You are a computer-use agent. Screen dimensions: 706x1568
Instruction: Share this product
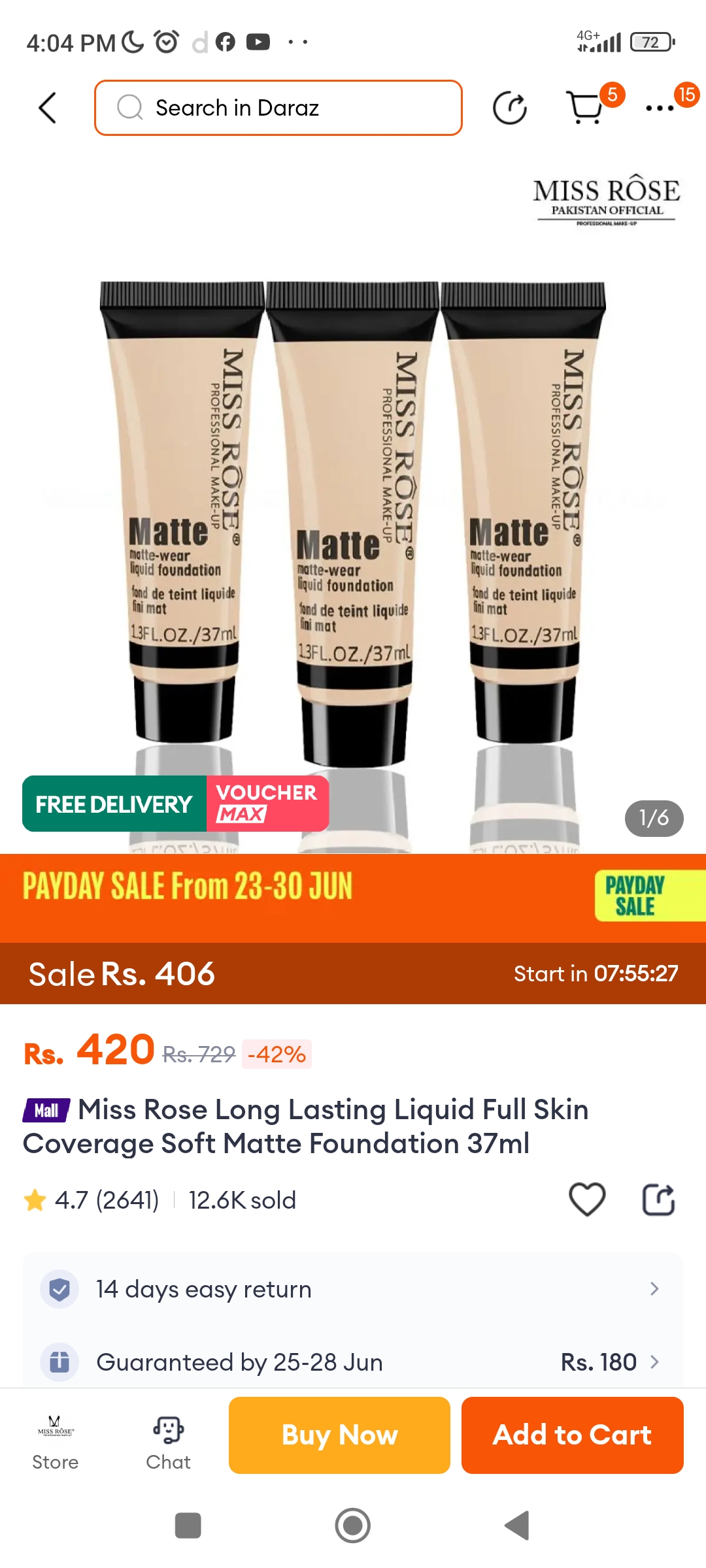pos(658,1199)
